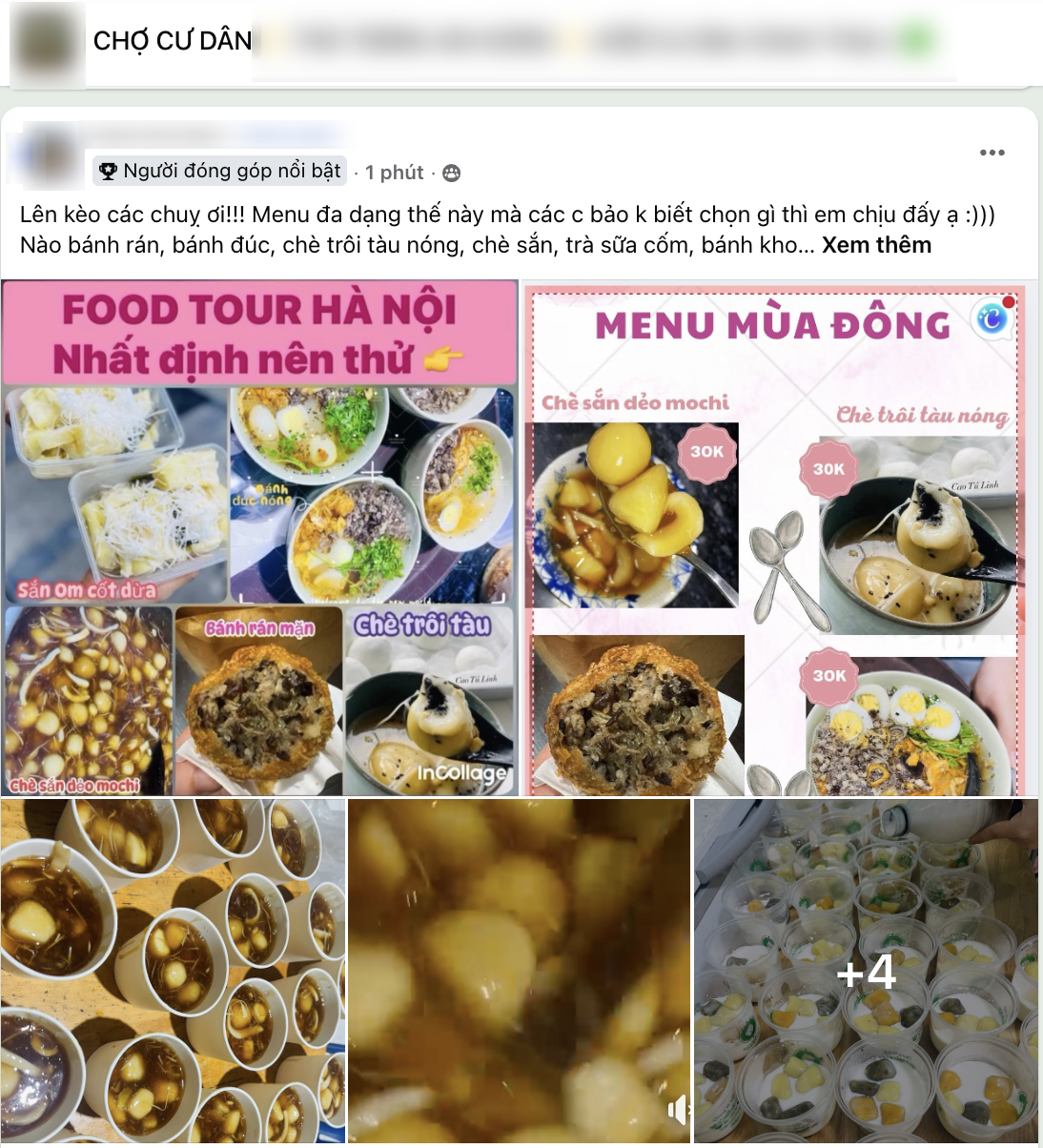The width and height of the screenshot is (1043, 1148).
Task: Open the CHỢ CƯ DÂN group header
Action: tap(173, 41)
